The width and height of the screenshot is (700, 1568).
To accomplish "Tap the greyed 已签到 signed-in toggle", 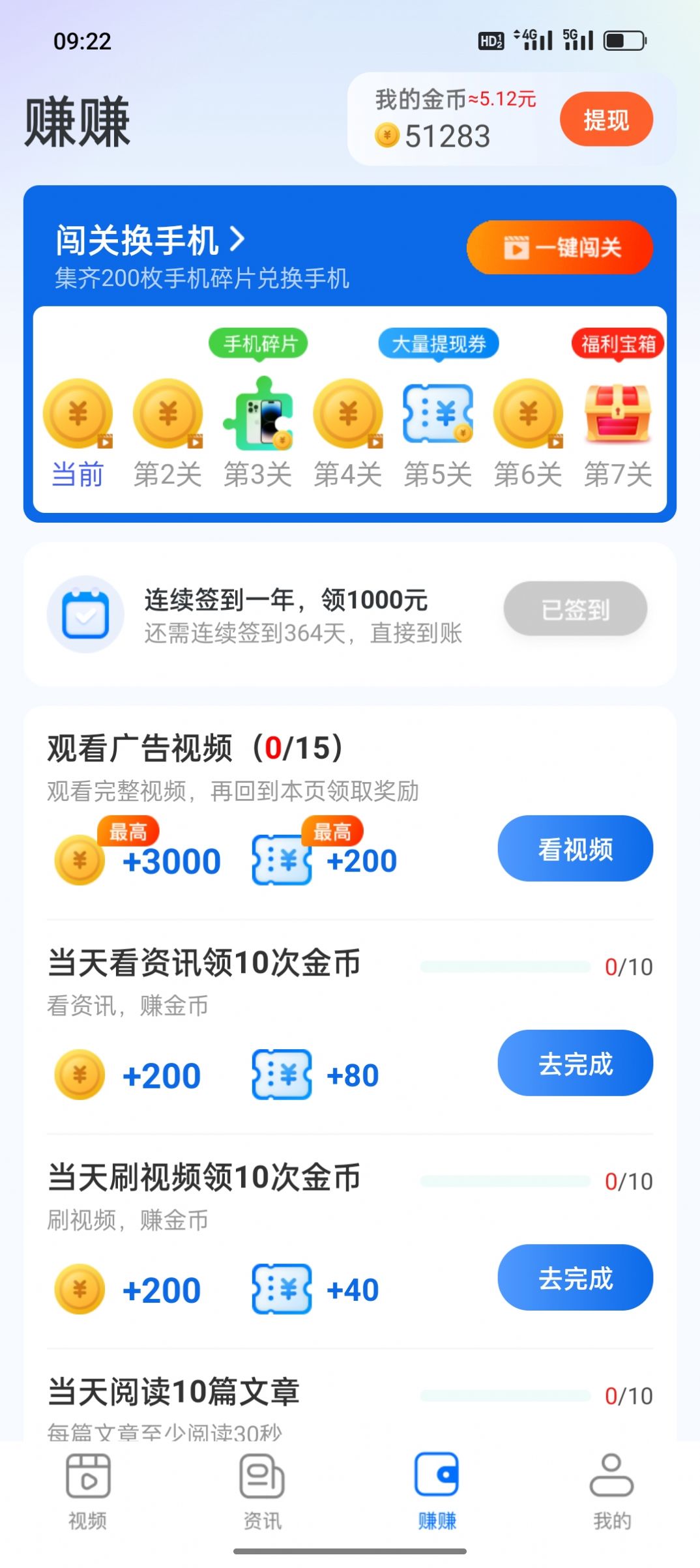I will (574, 609).
